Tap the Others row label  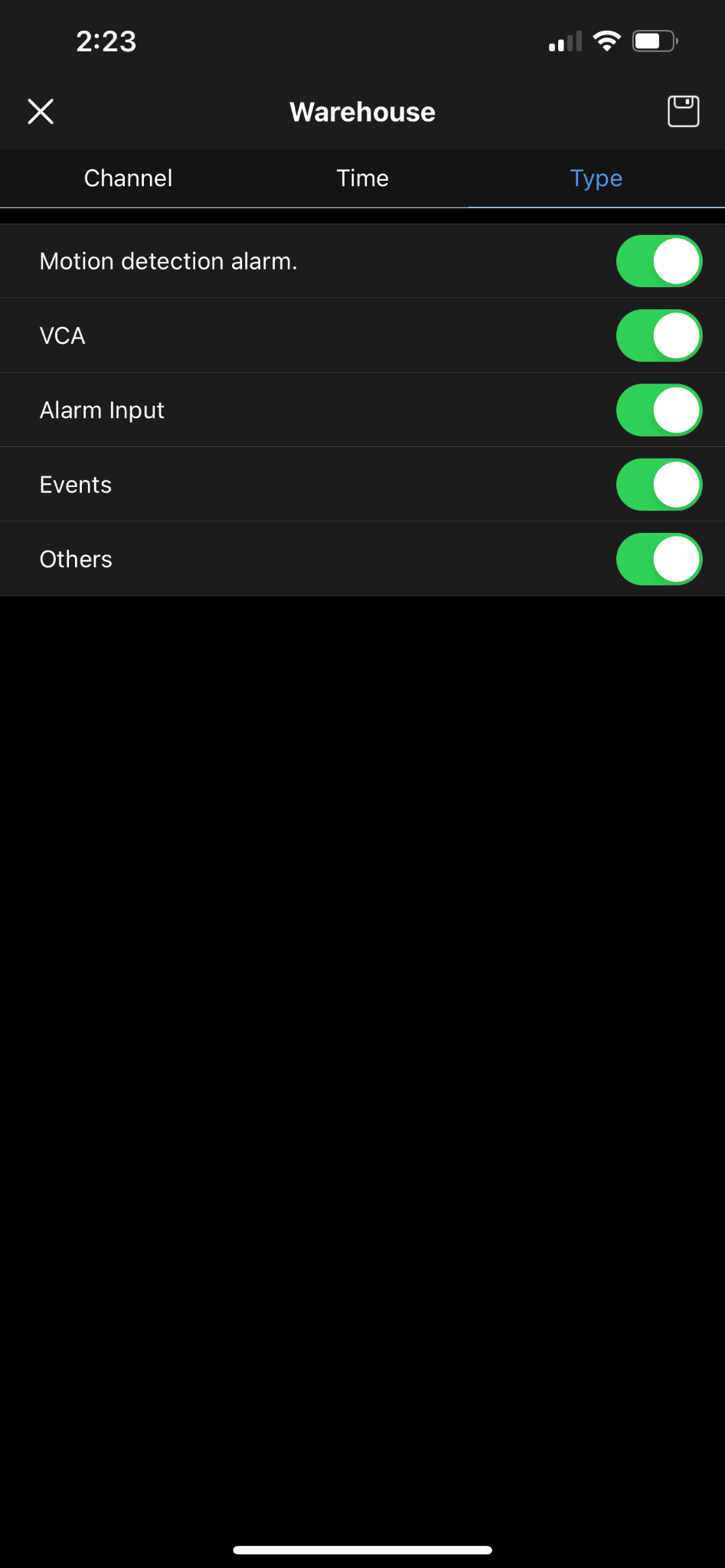76,558
